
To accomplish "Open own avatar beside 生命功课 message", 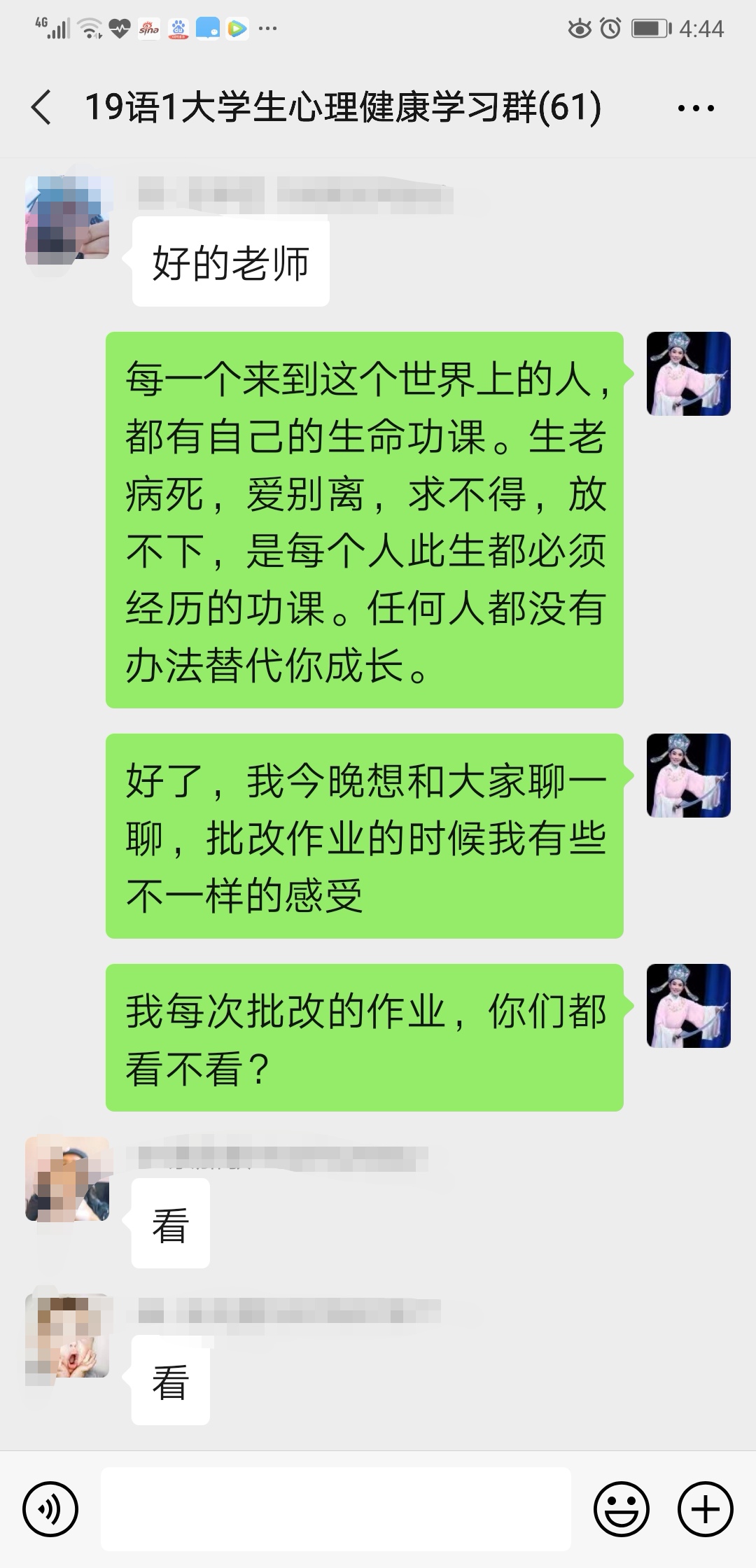I will pos(688,374).
